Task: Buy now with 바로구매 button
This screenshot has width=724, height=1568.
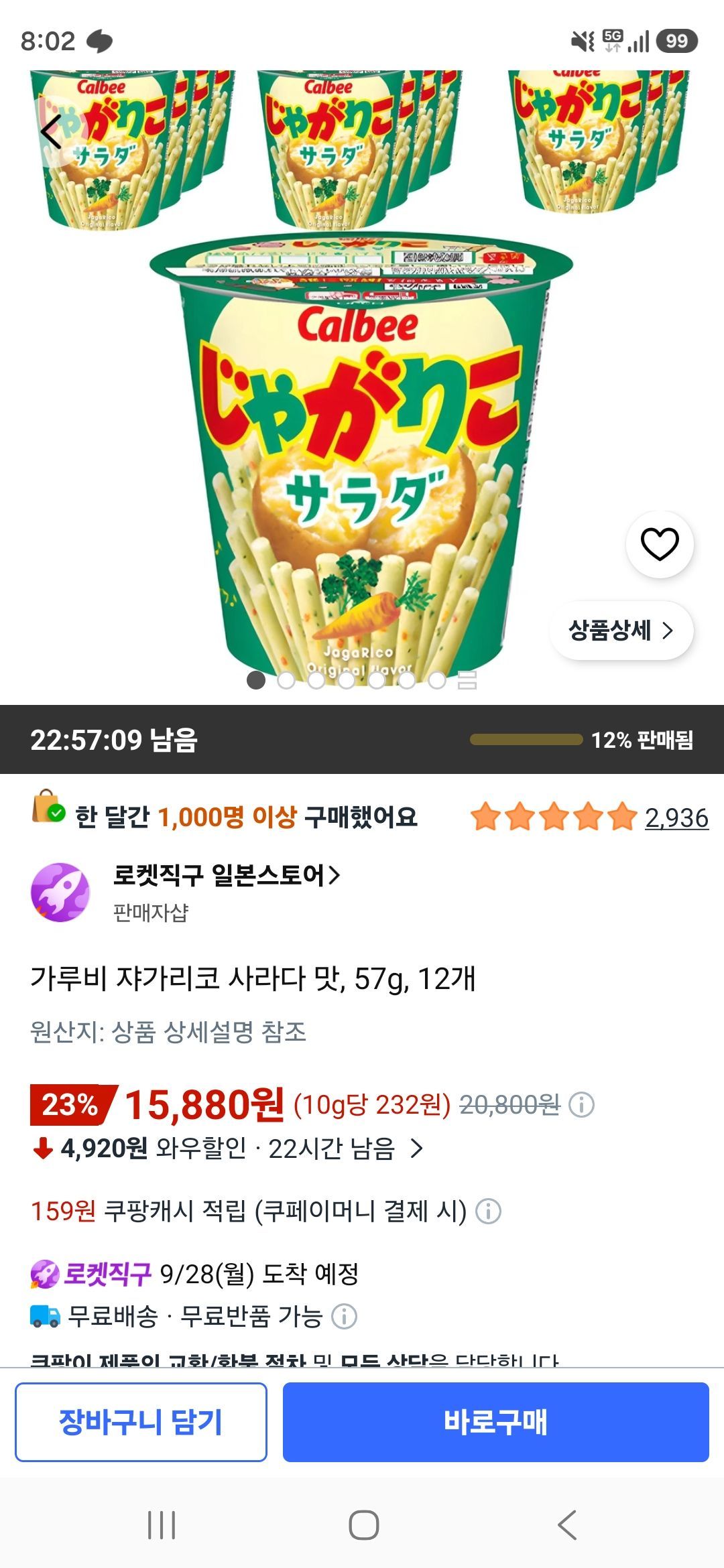Action: (495, 1422)
